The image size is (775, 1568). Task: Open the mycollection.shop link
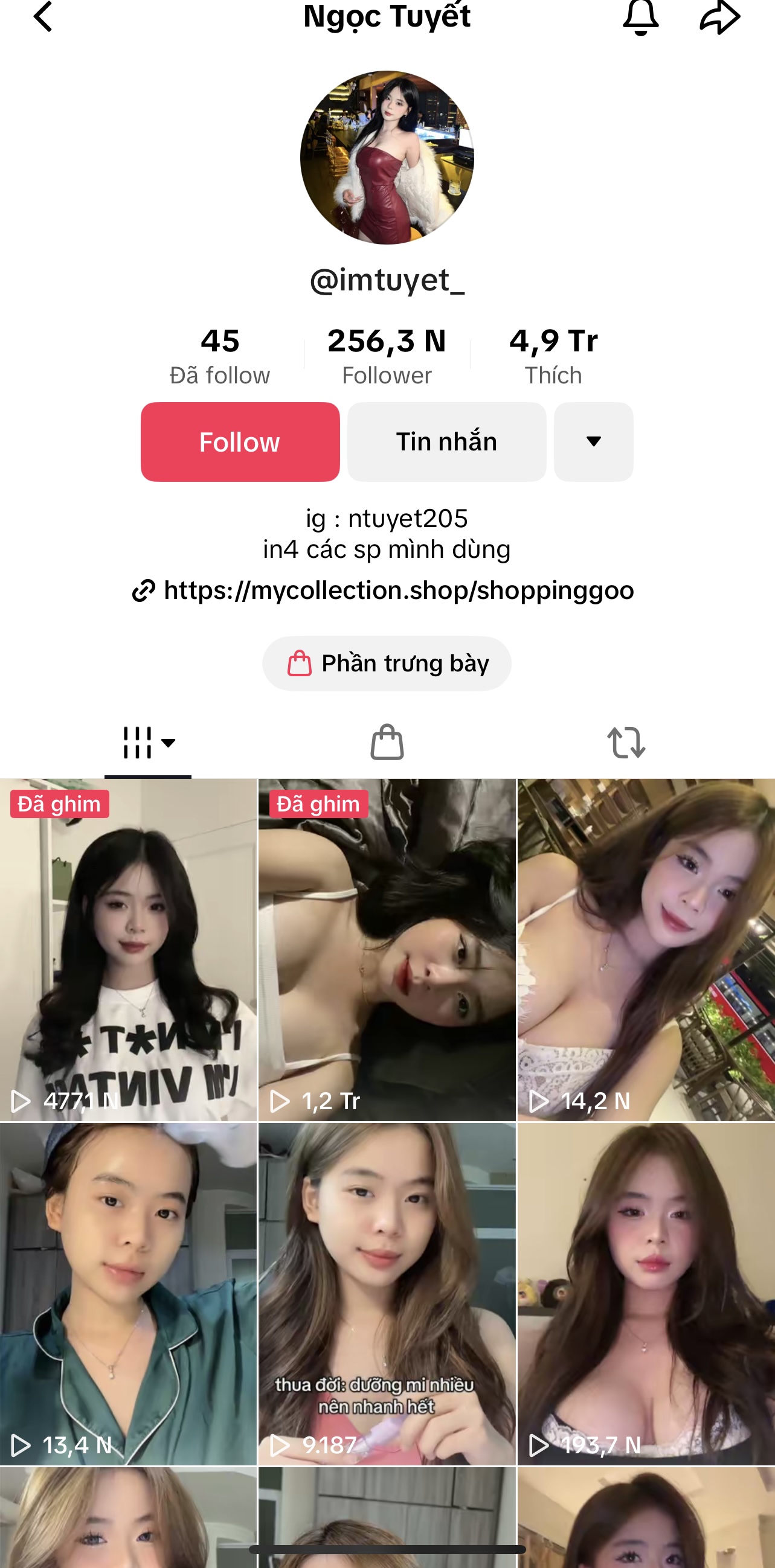point(398,590)
